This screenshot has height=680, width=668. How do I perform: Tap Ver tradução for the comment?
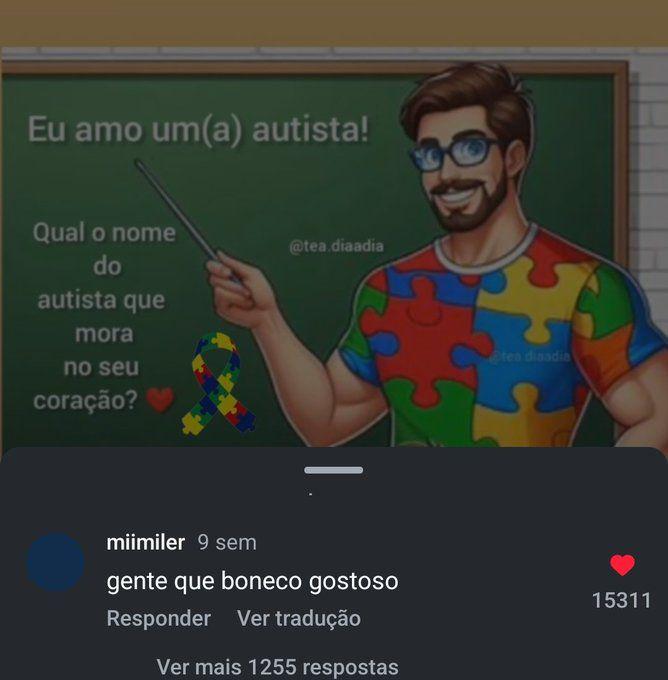click(298, 619)
